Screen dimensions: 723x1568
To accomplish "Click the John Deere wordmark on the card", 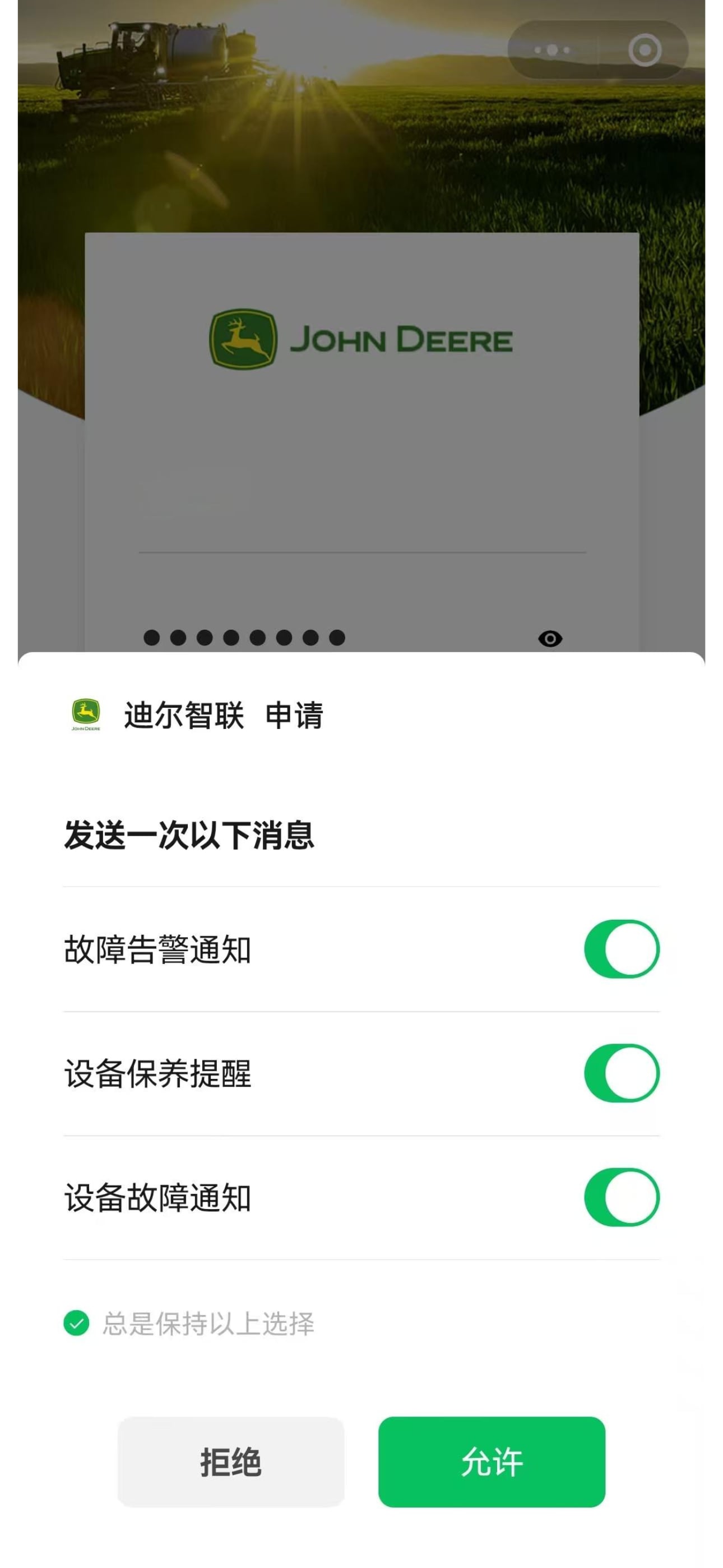I will click(404, 341).
